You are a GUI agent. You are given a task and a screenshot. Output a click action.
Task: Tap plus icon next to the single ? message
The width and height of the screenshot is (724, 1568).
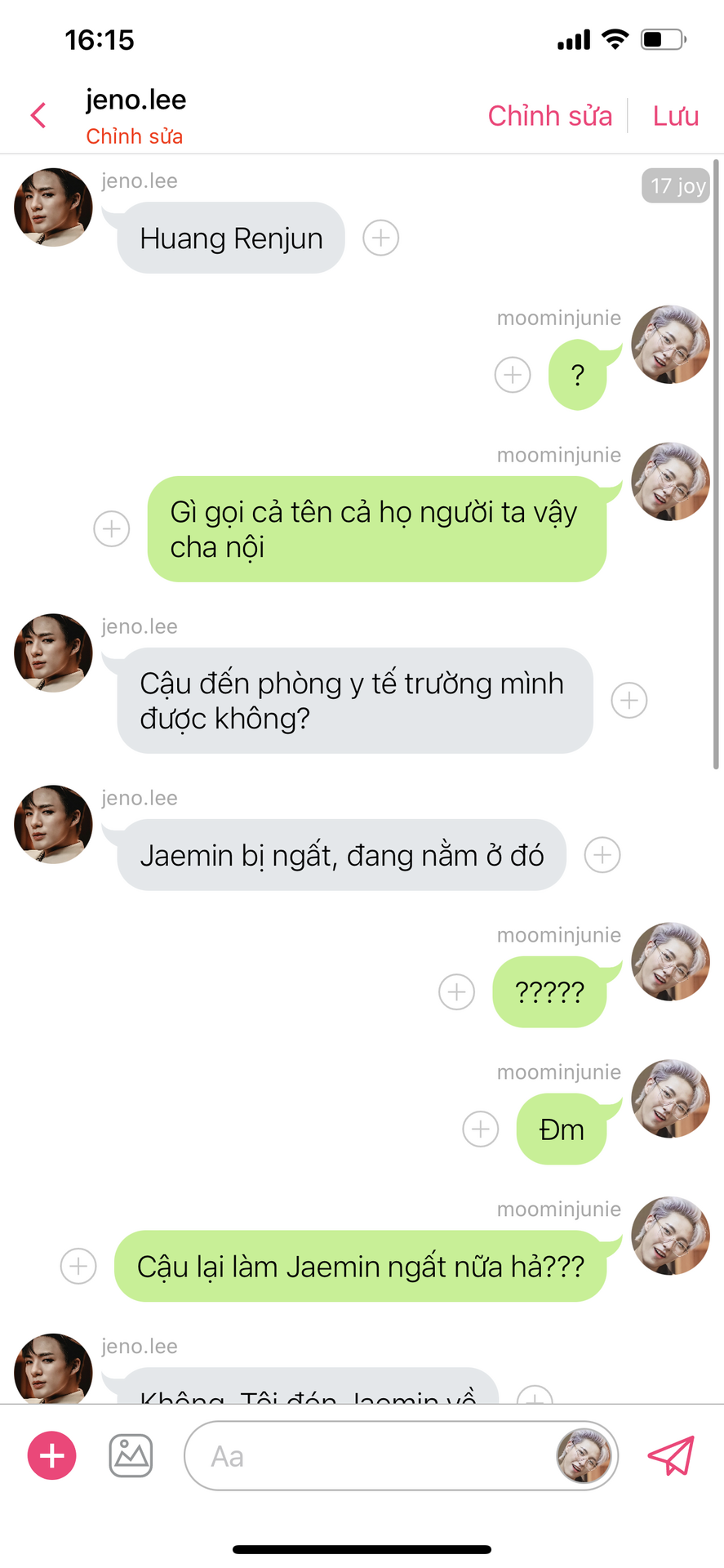(513, 375)
